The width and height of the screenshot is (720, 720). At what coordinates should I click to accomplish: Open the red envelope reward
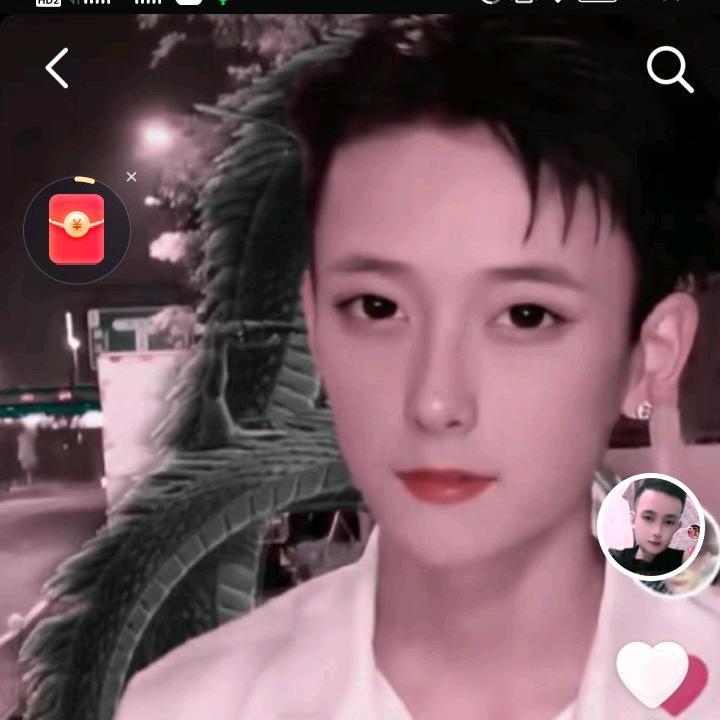[77, 230]
